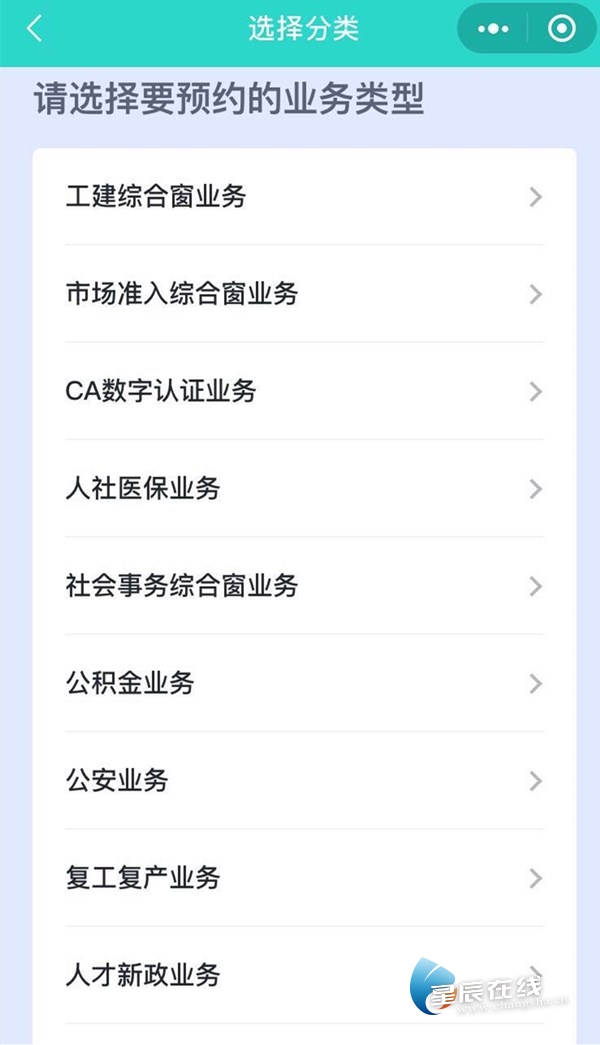Open 市场准入综合窗业务 booking type
The height and width of the screenshot is (1045, 600).
point(304,294)
